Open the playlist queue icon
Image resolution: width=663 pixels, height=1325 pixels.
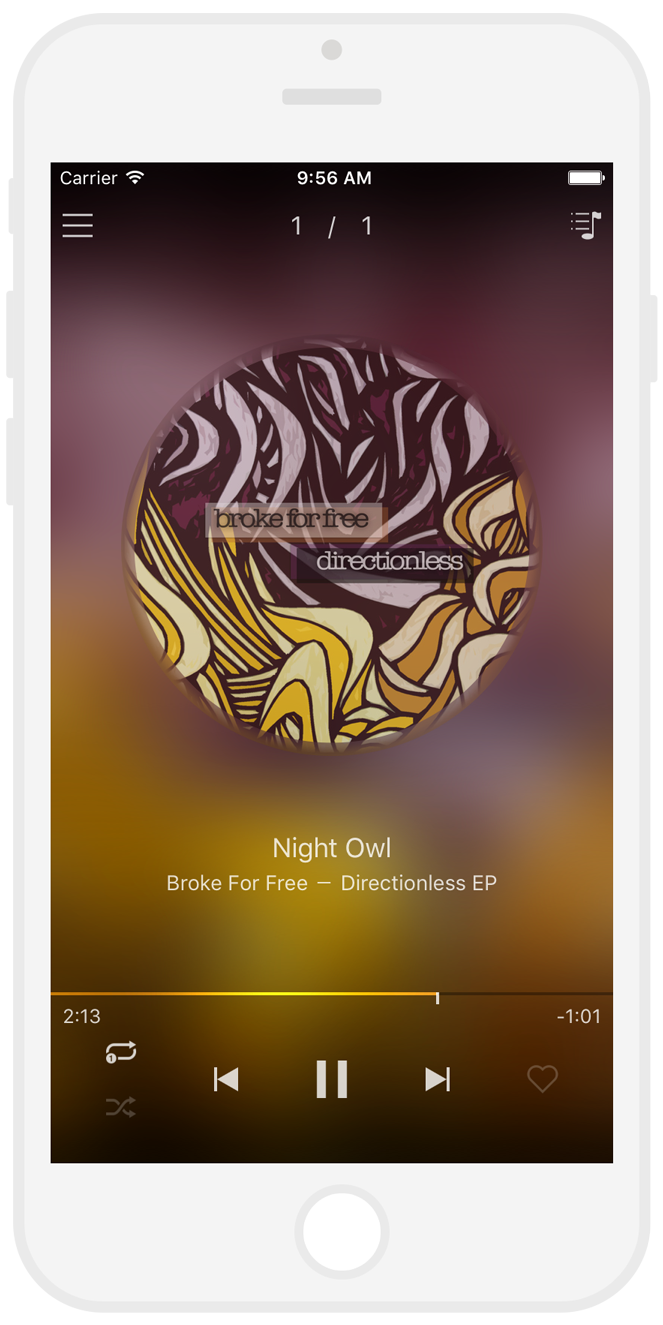click(586, 225)
